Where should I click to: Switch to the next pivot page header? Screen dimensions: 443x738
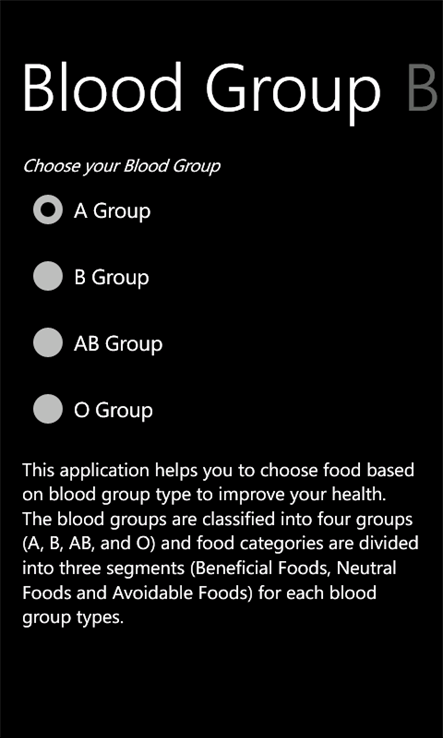pos(424,88)
